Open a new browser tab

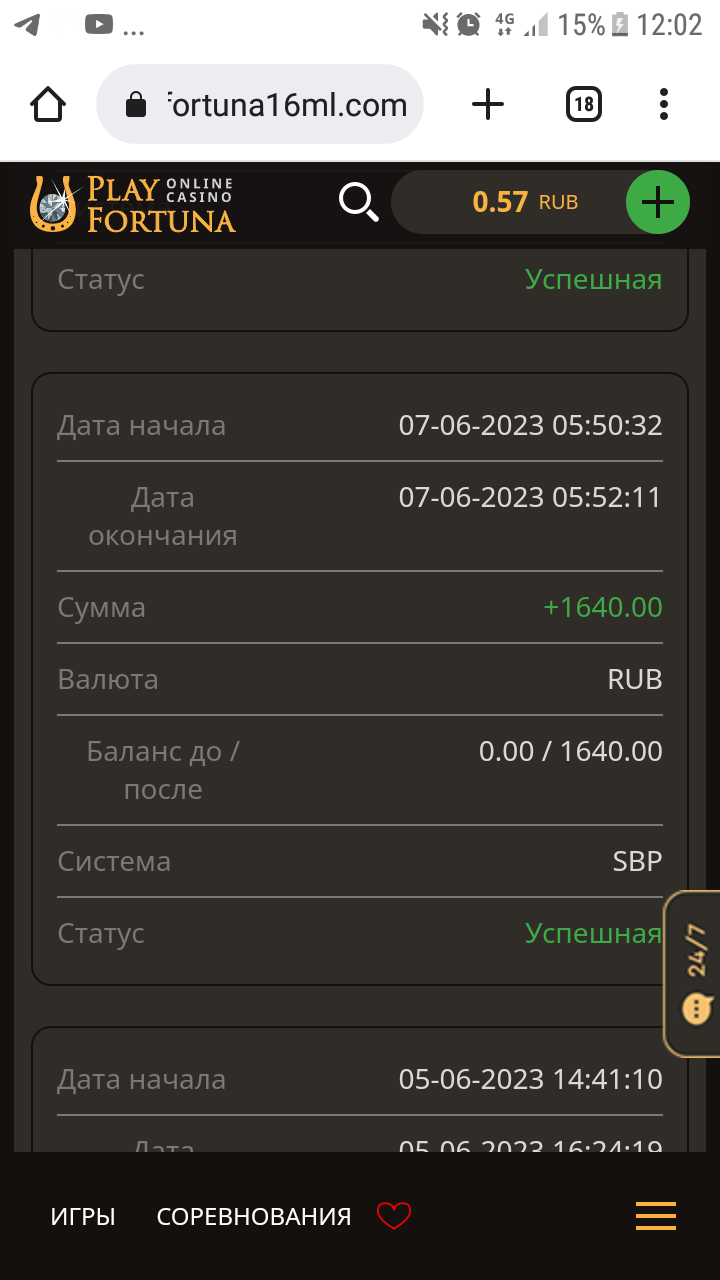click(x=488, y=104)
